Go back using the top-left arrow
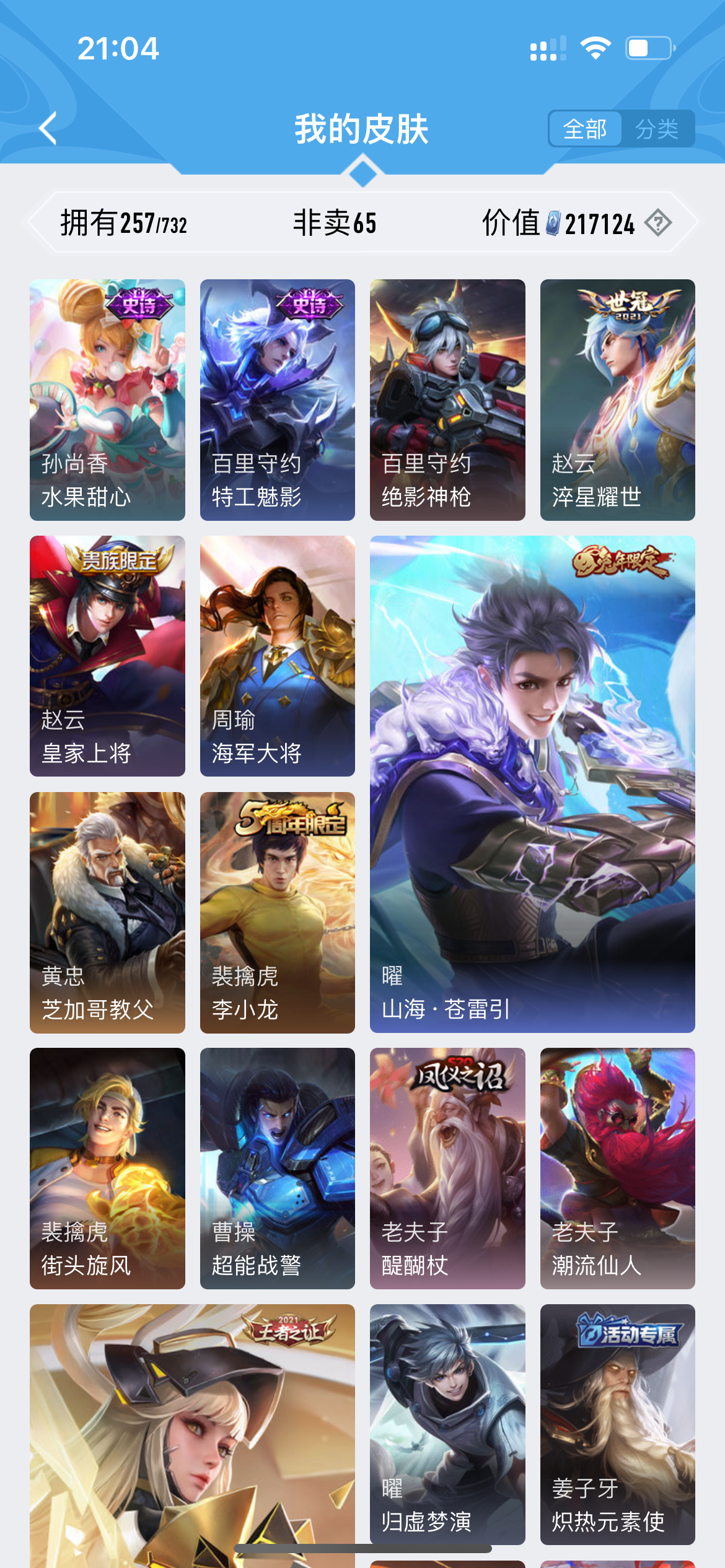725x1568 pixels. [48, 128]
